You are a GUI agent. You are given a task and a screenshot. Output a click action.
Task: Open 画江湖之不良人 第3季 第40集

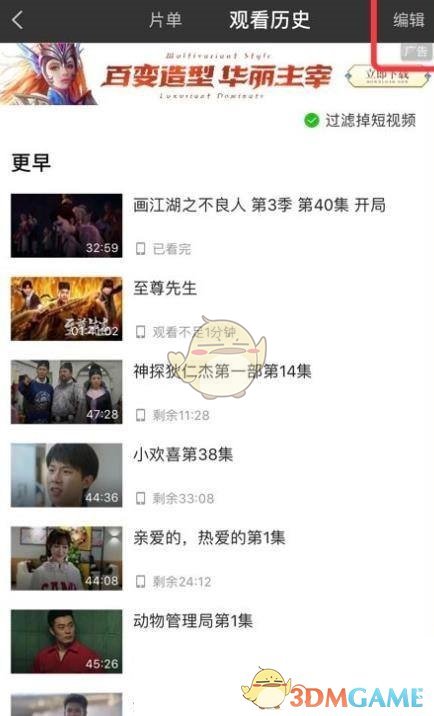(x=217, y=226)
